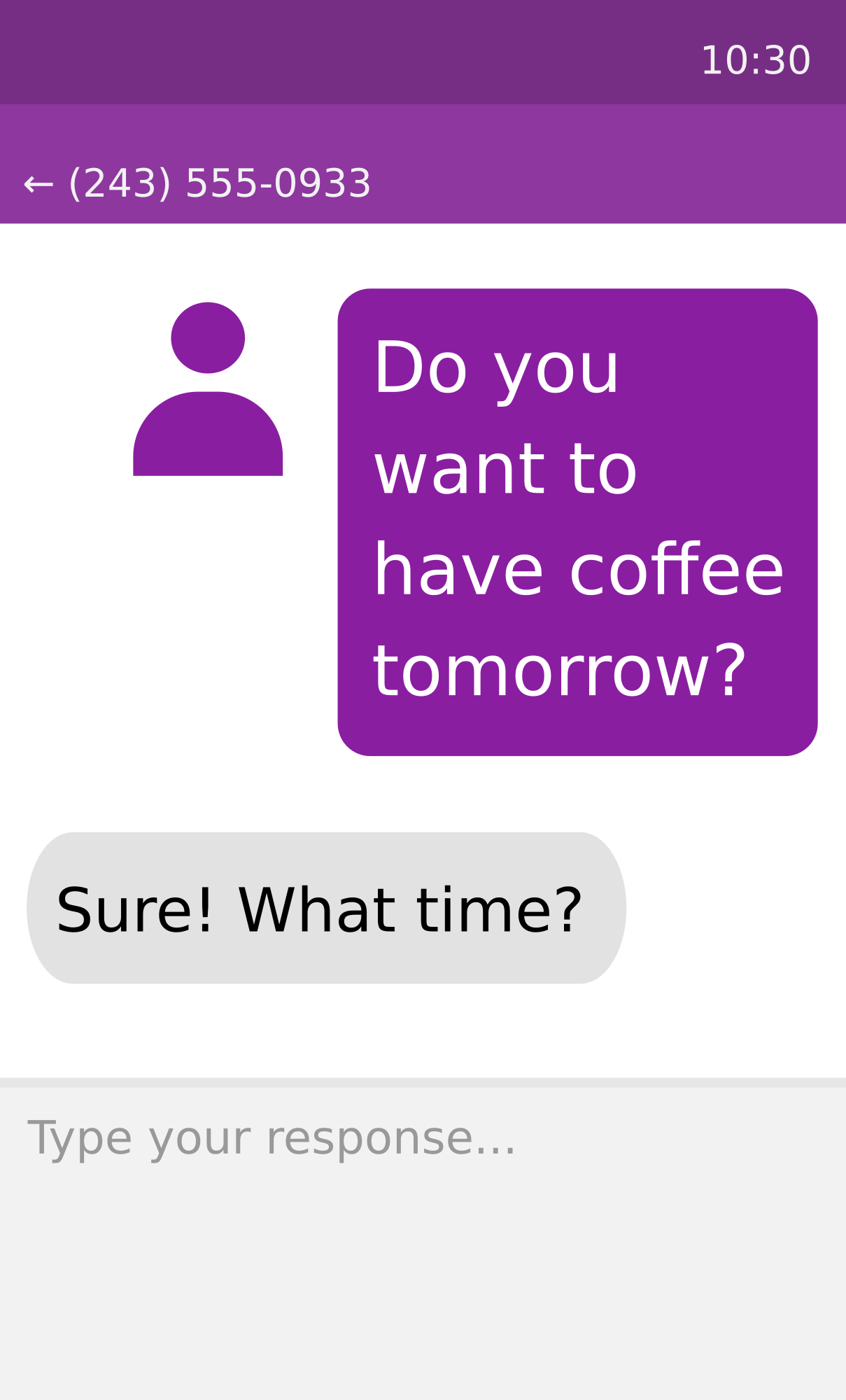The height and width of the screenshot is (1400, 846).
Task: Go back using the header arrow
Action: pyautogui.click(x=38, y=185)
